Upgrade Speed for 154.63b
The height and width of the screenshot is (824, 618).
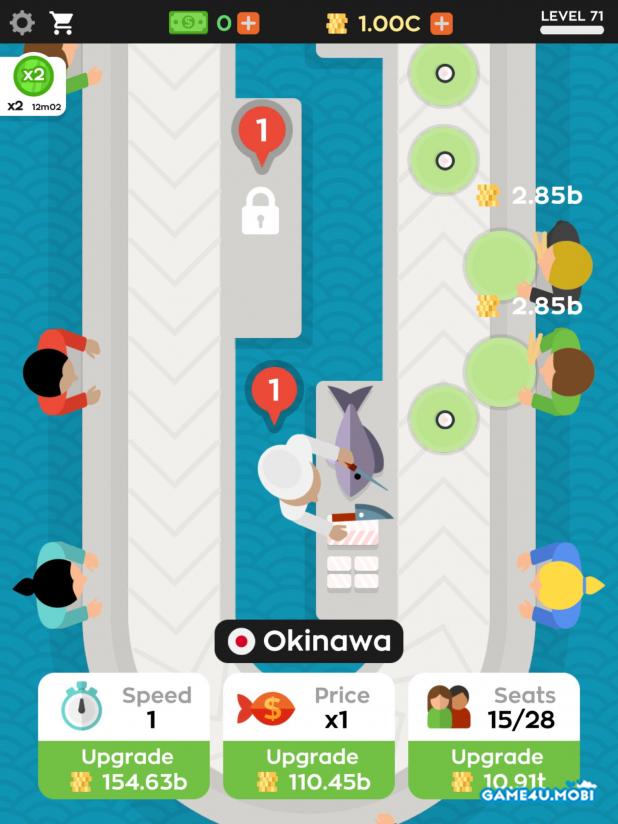[126, 769]
